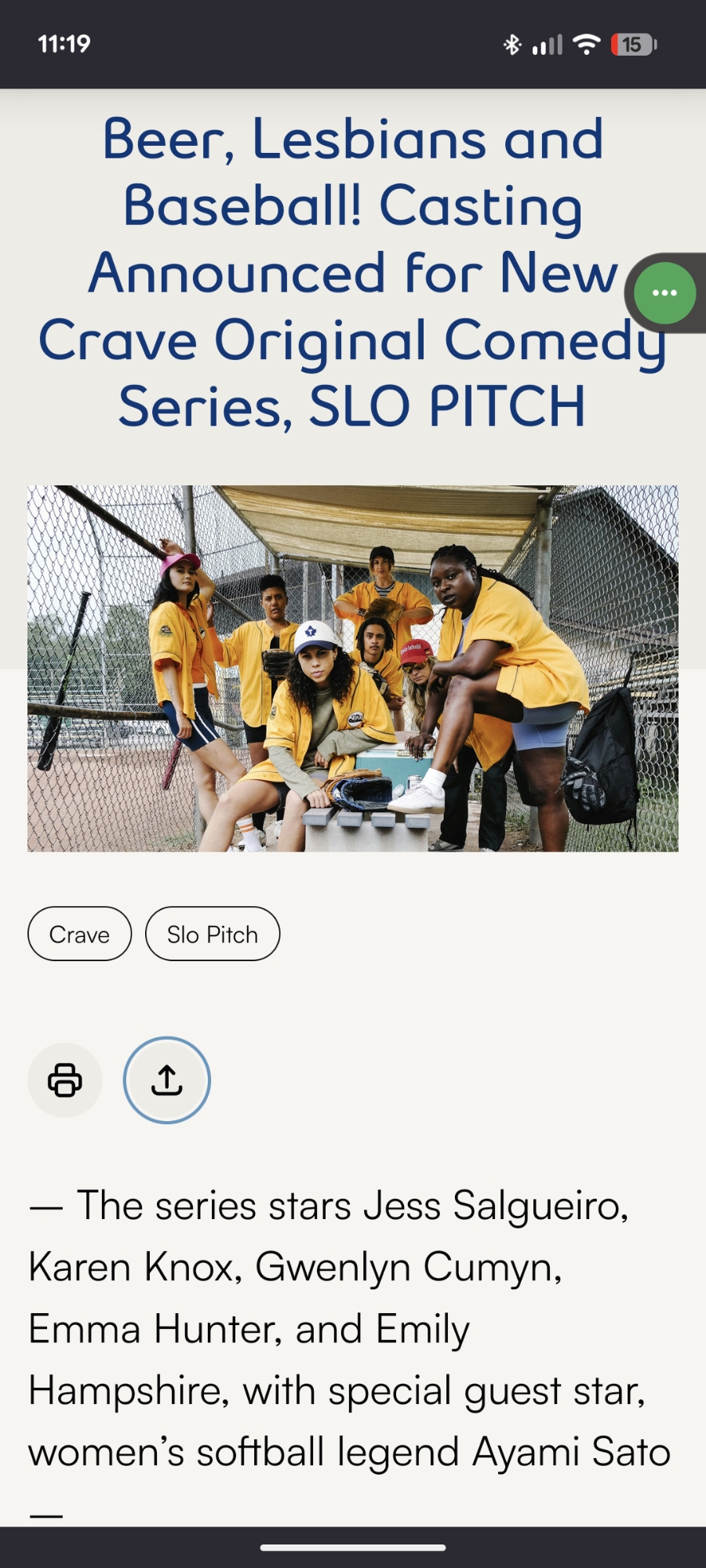Viewport: 706px width, 1568px height.
Task: Open the Slo Pitch tag
Action: [x=212, y=934]
